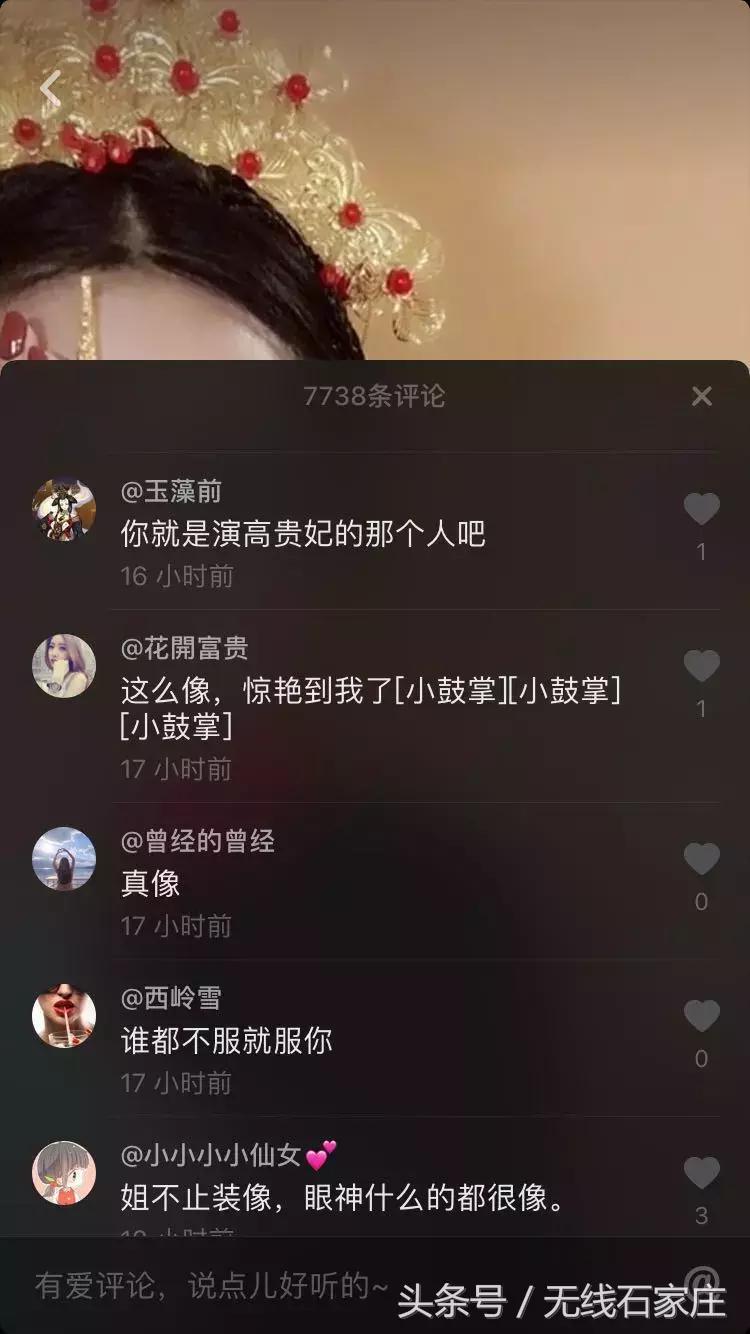The image size is (750, 1334).
Task: Like the comment by 玉藻前
Action: point(701,510)
